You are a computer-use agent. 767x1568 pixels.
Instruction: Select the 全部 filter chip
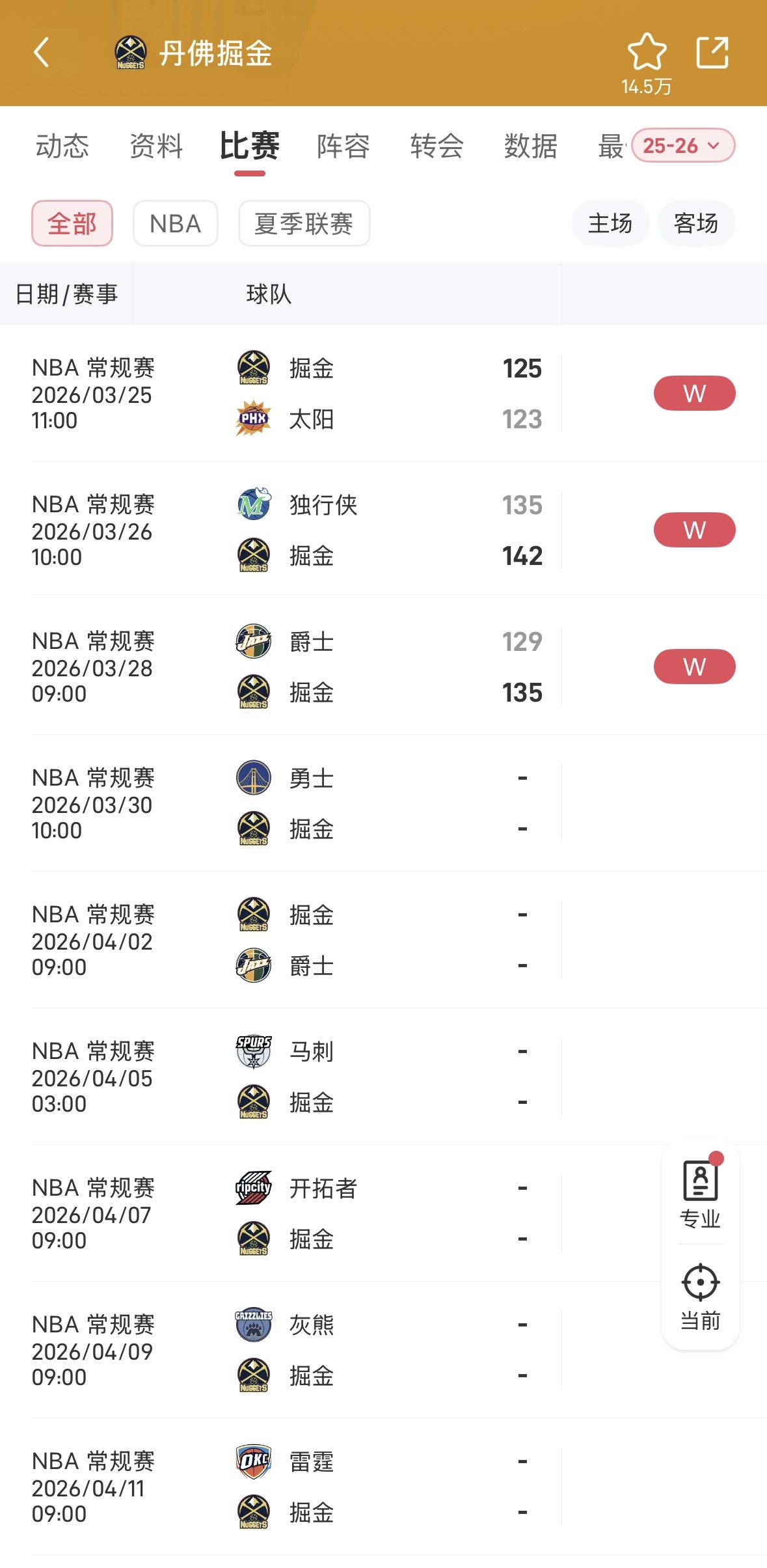pyautogui.click(x=72, y=223)
